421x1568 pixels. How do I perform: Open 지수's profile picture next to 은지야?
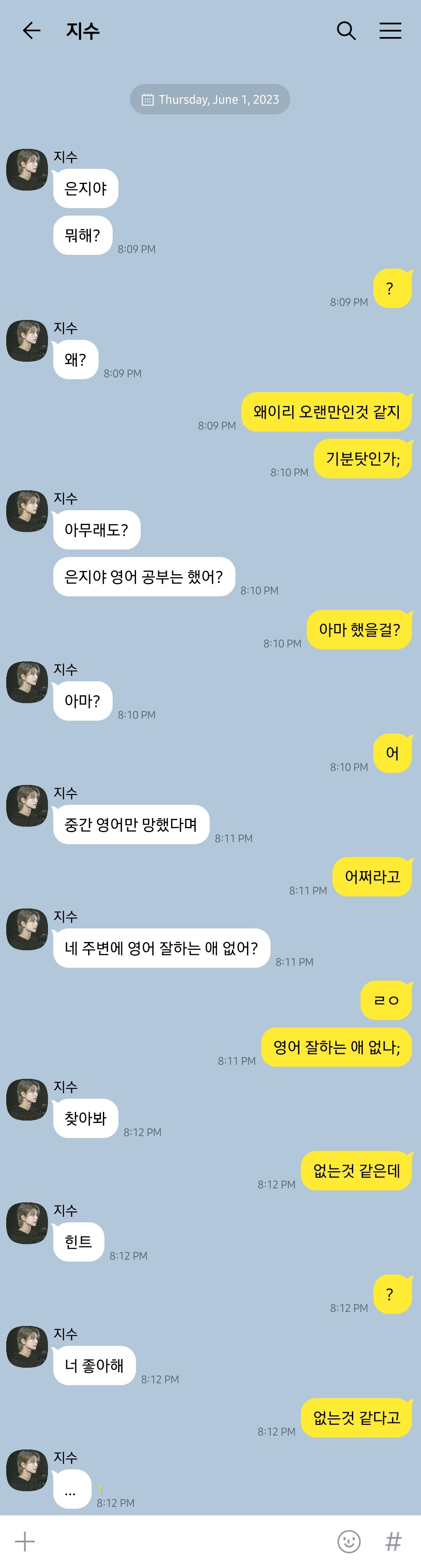[27, 170]
